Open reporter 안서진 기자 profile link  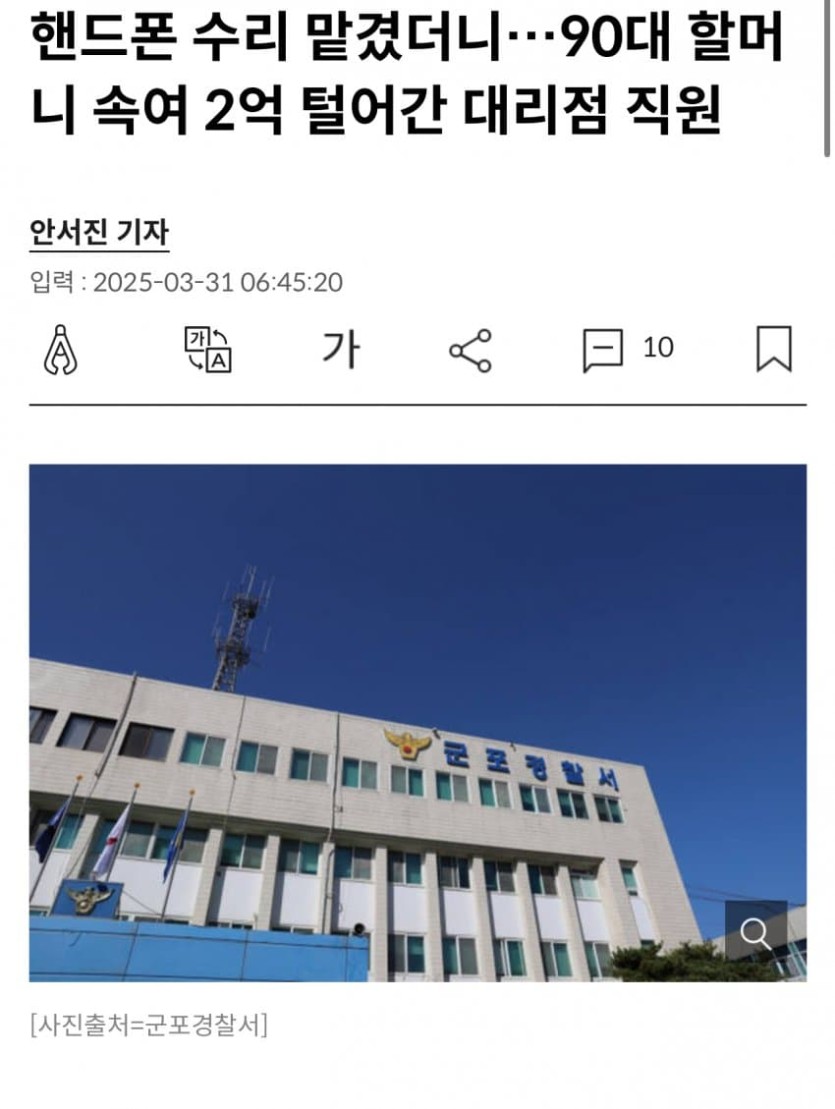point(99,234)
